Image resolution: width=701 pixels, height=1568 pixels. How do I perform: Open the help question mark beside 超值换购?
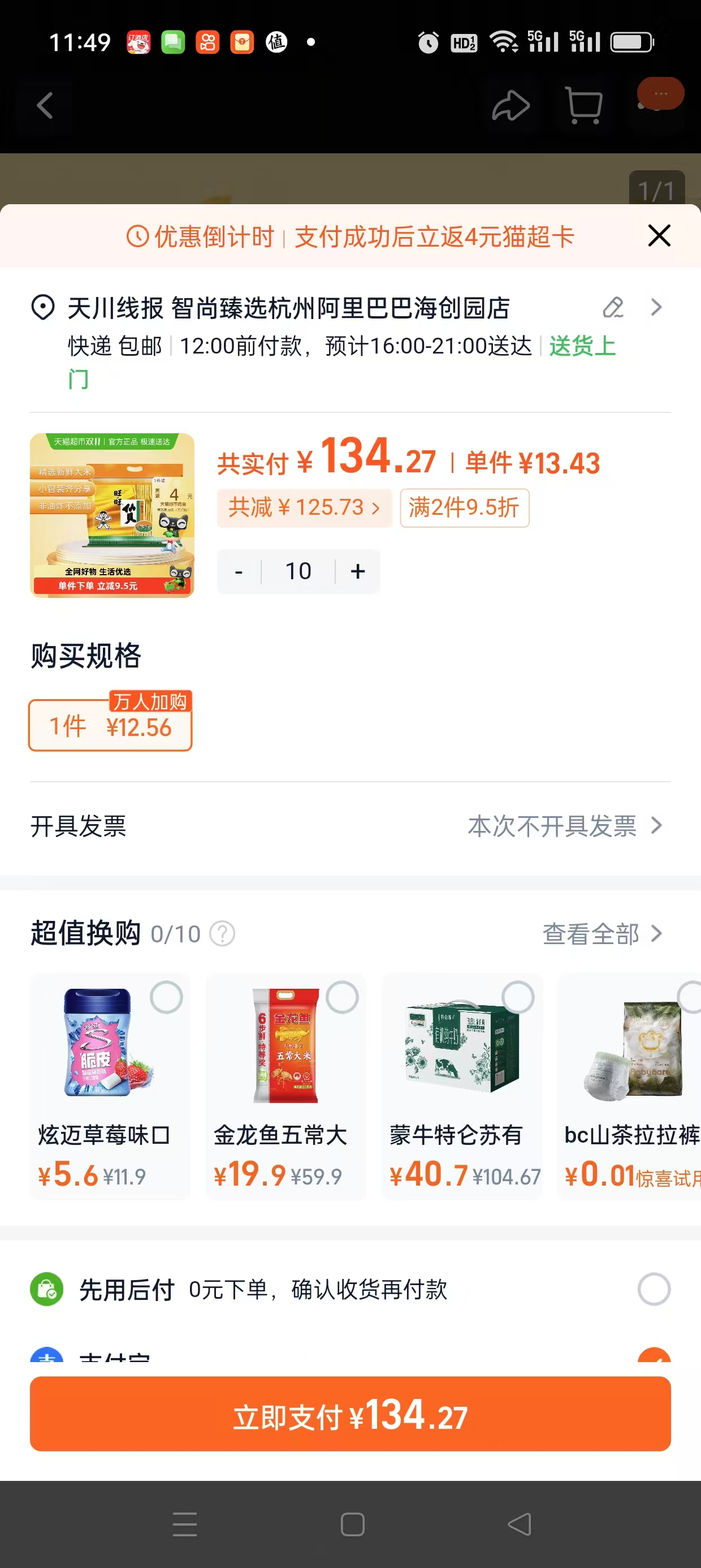click(222, 933)
